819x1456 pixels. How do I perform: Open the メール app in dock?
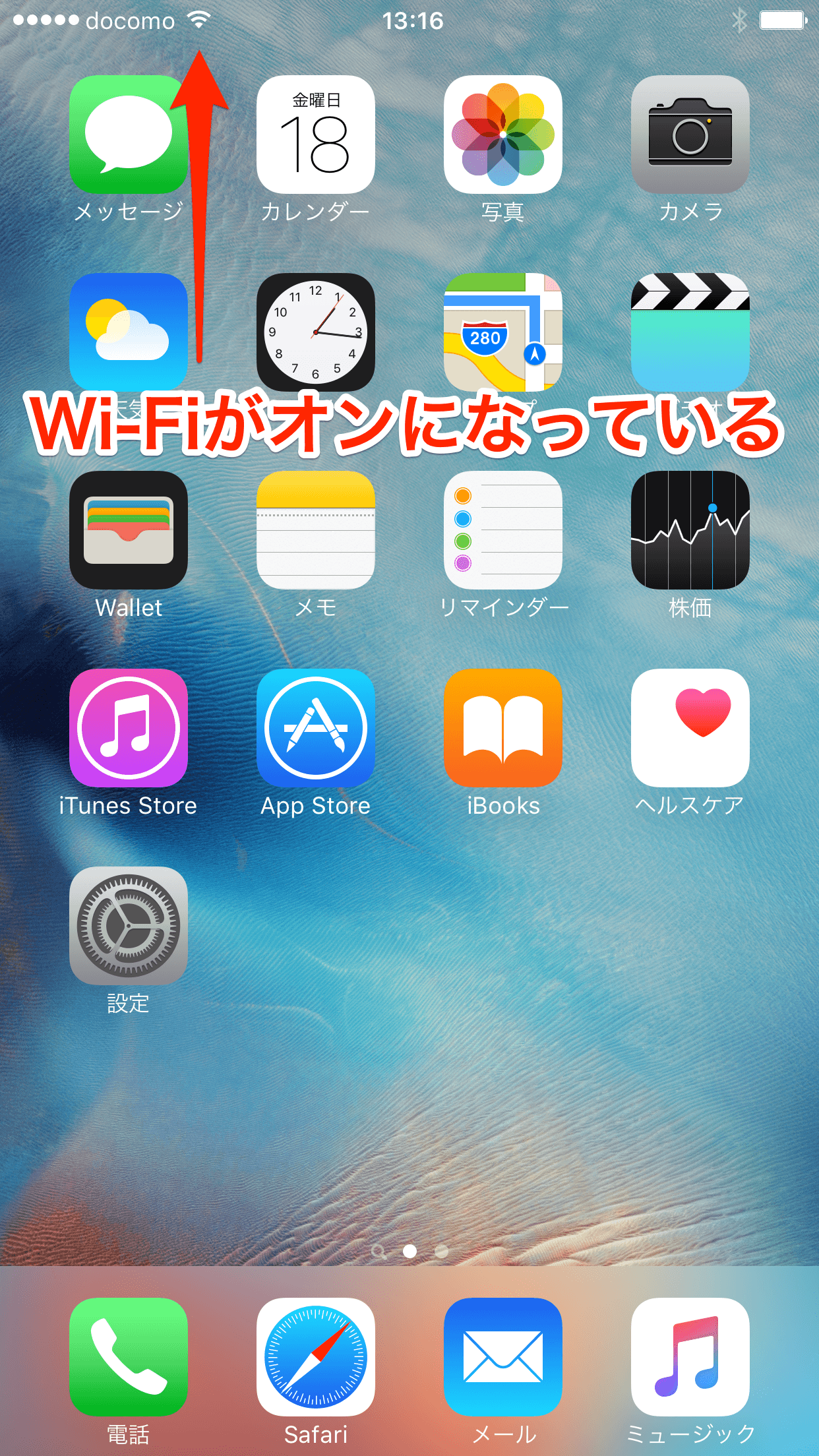click(503, 1357)
